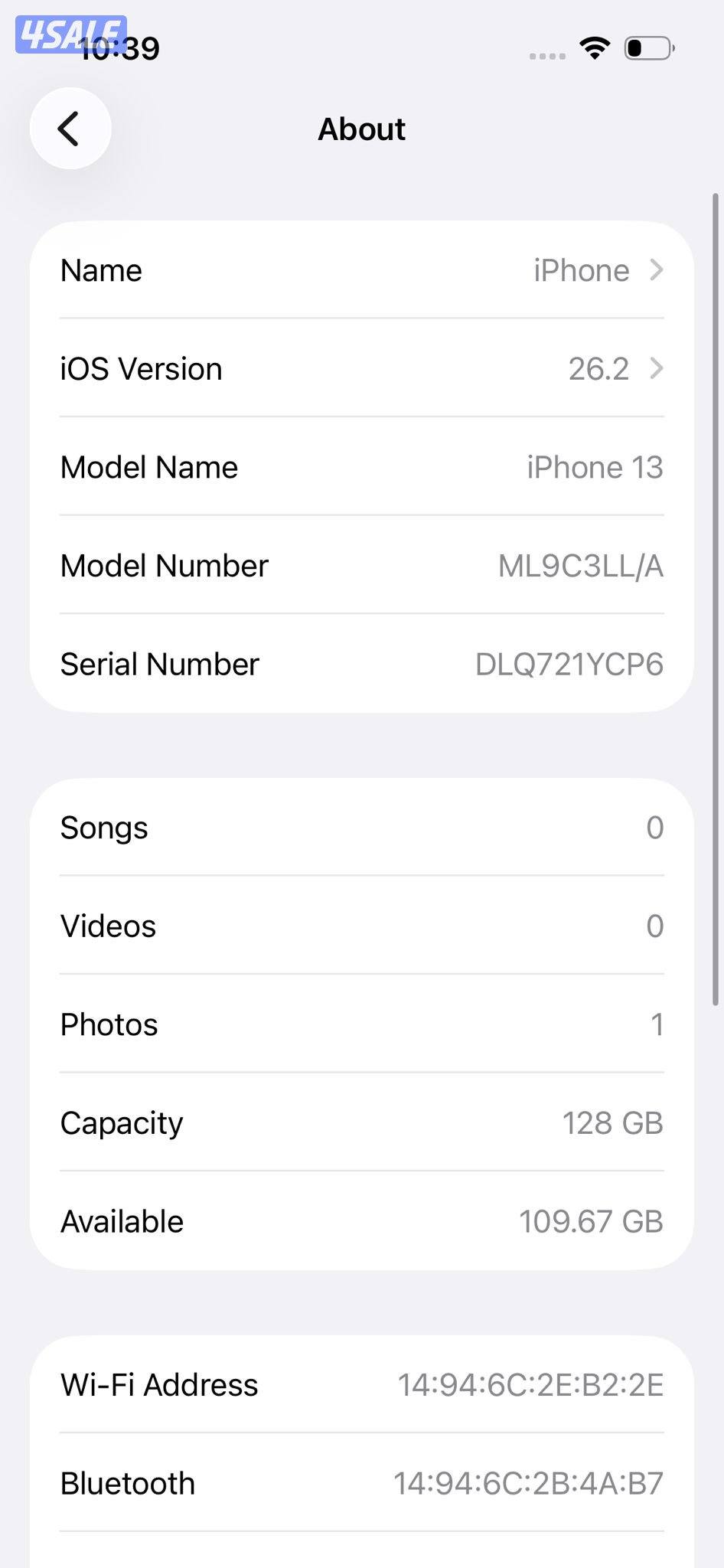Tap the Songs count row
The width and height of the screenshot is (724, 1568).
tap(362, 828)
